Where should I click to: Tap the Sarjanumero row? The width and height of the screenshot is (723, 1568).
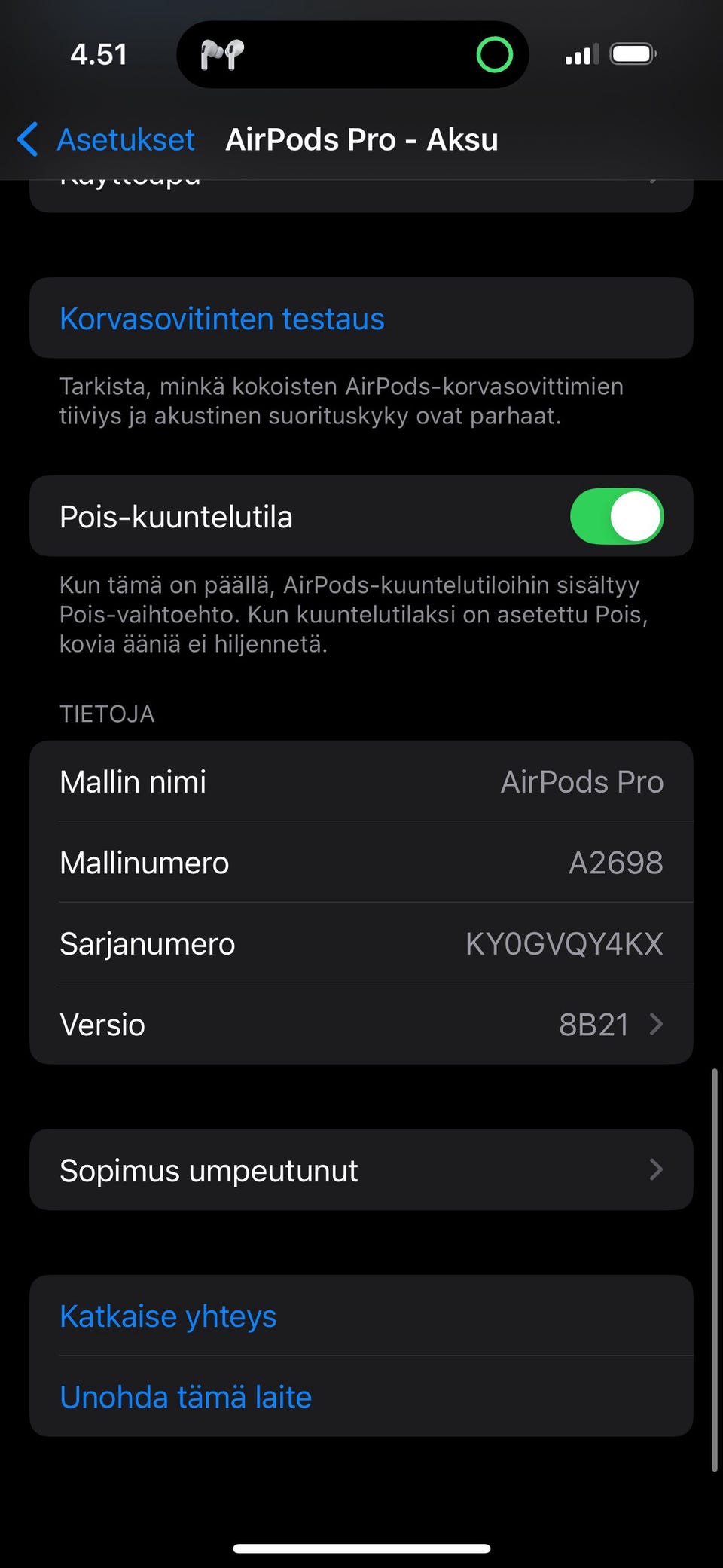[x=361, y=943]
